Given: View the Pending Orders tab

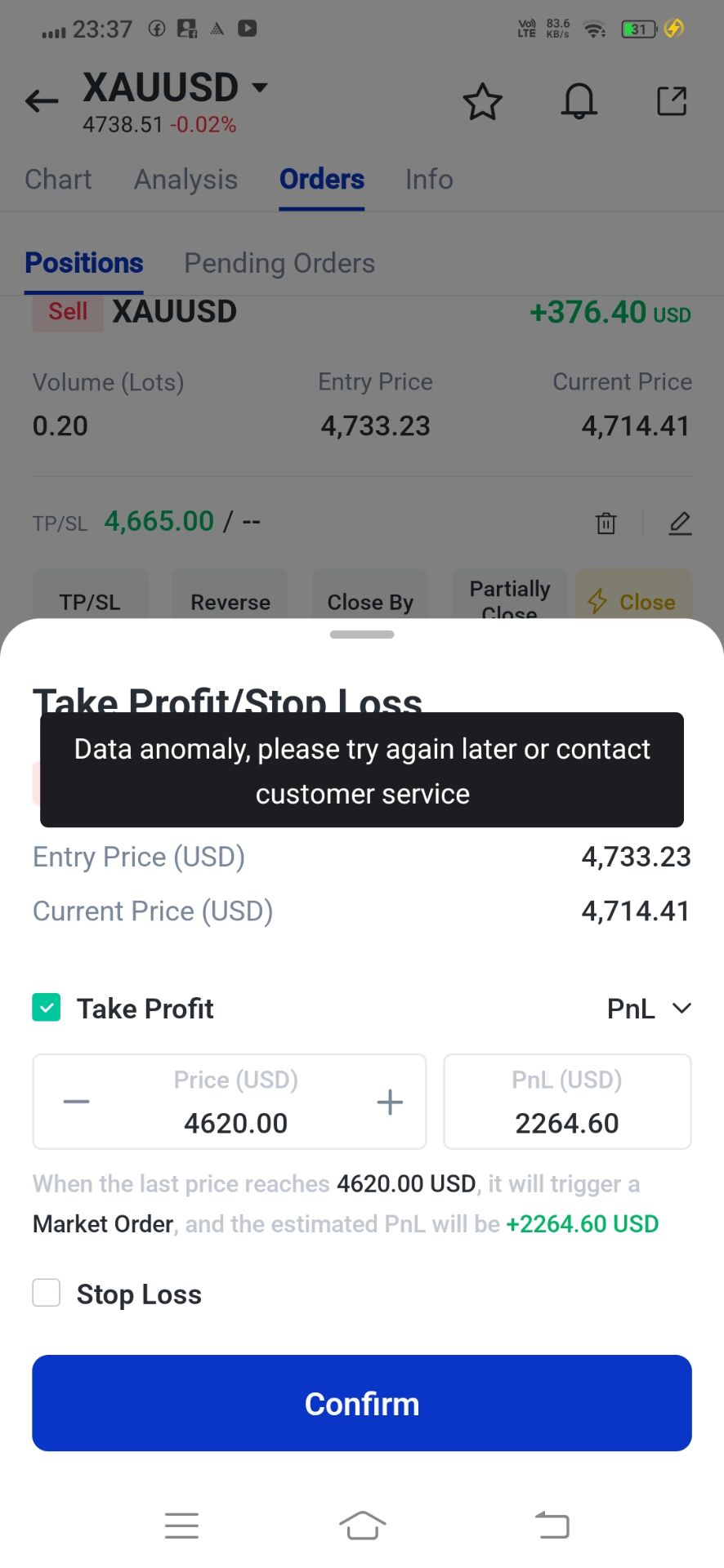Looking at the screenshot, I should (x=279, y=263).
